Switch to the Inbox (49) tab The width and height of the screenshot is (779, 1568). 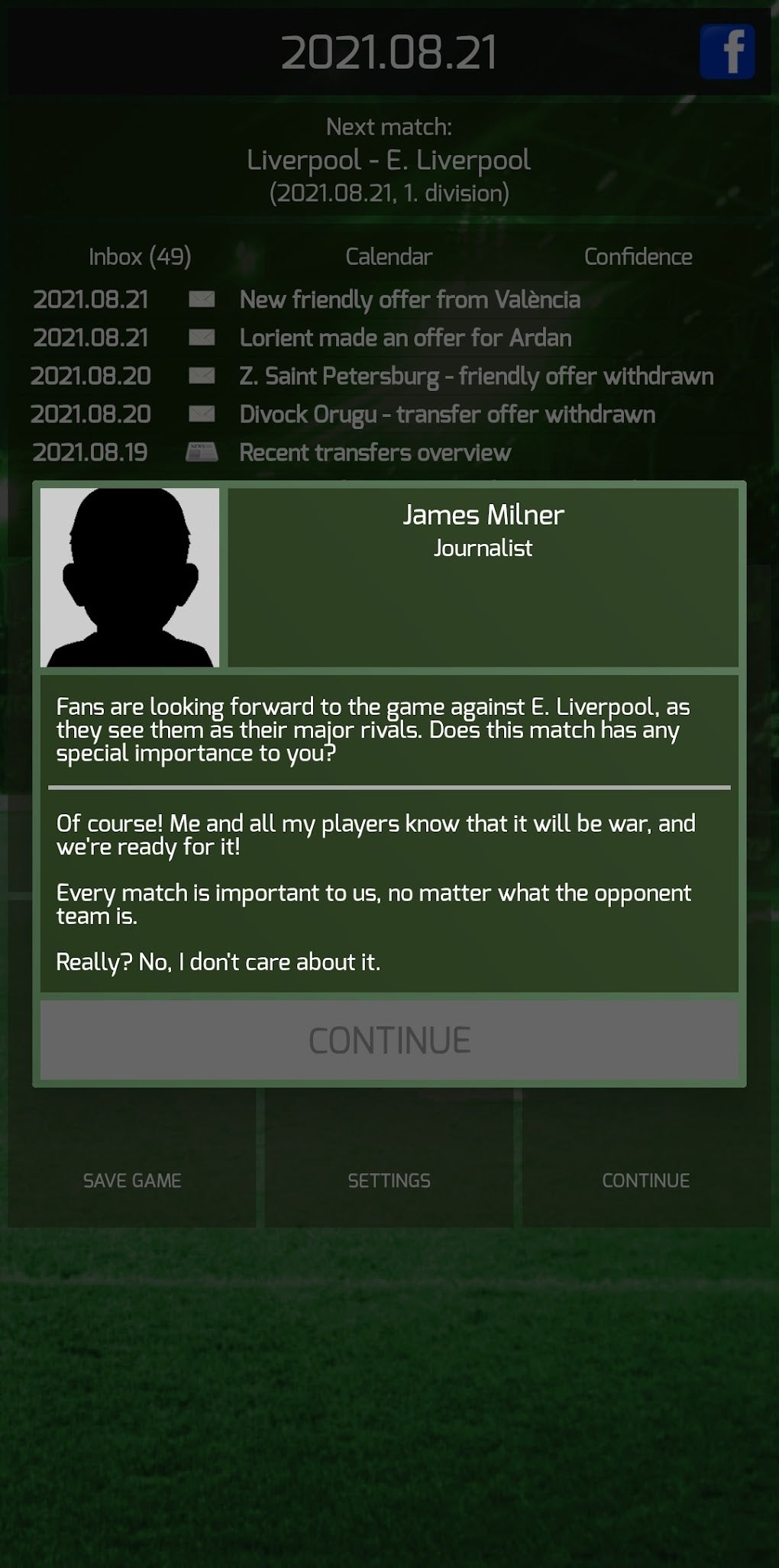[x=140, y=257]
